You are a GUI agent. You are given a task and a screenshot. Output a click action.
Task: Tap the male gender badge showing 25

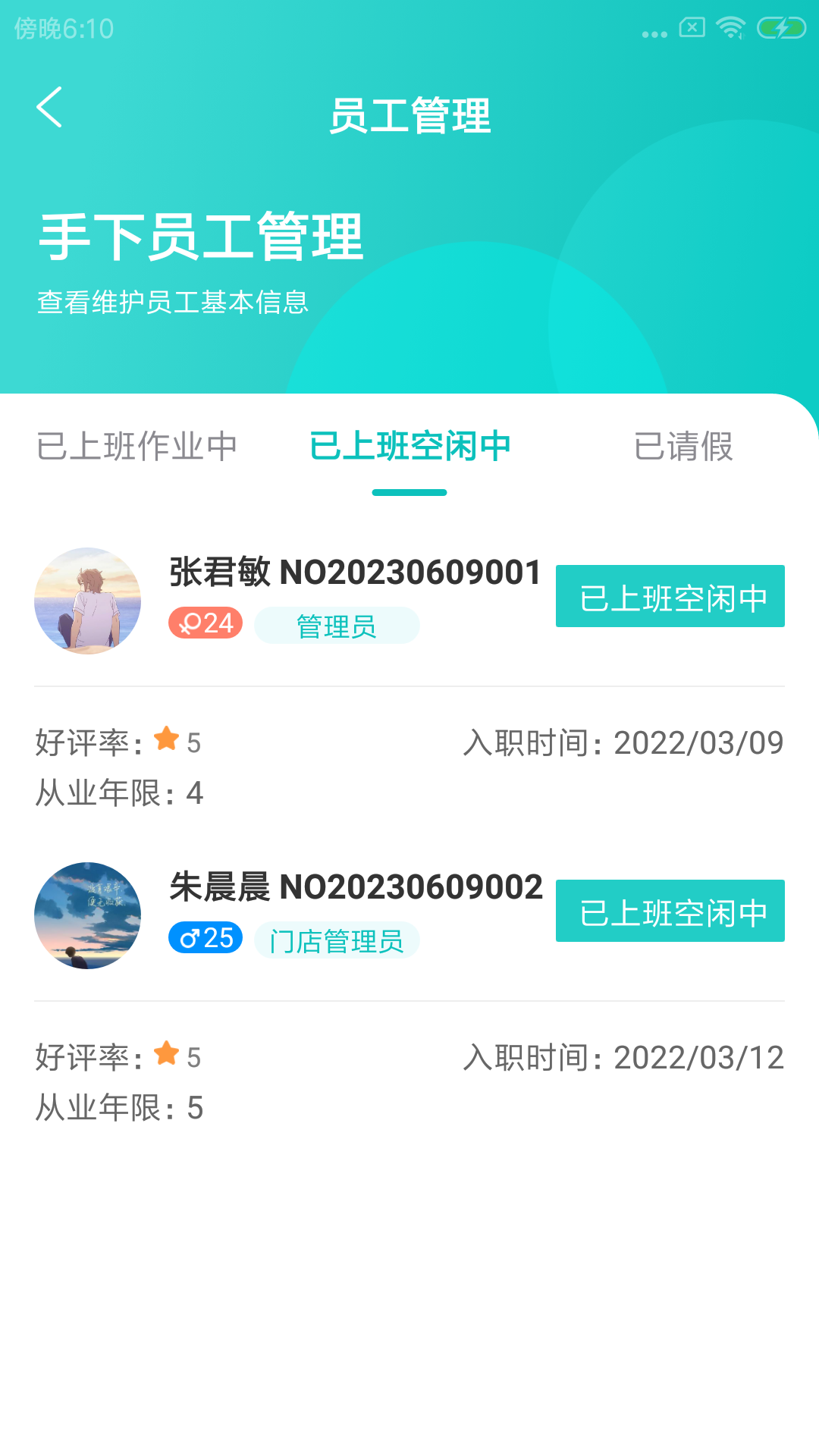[x=206, y=938]
